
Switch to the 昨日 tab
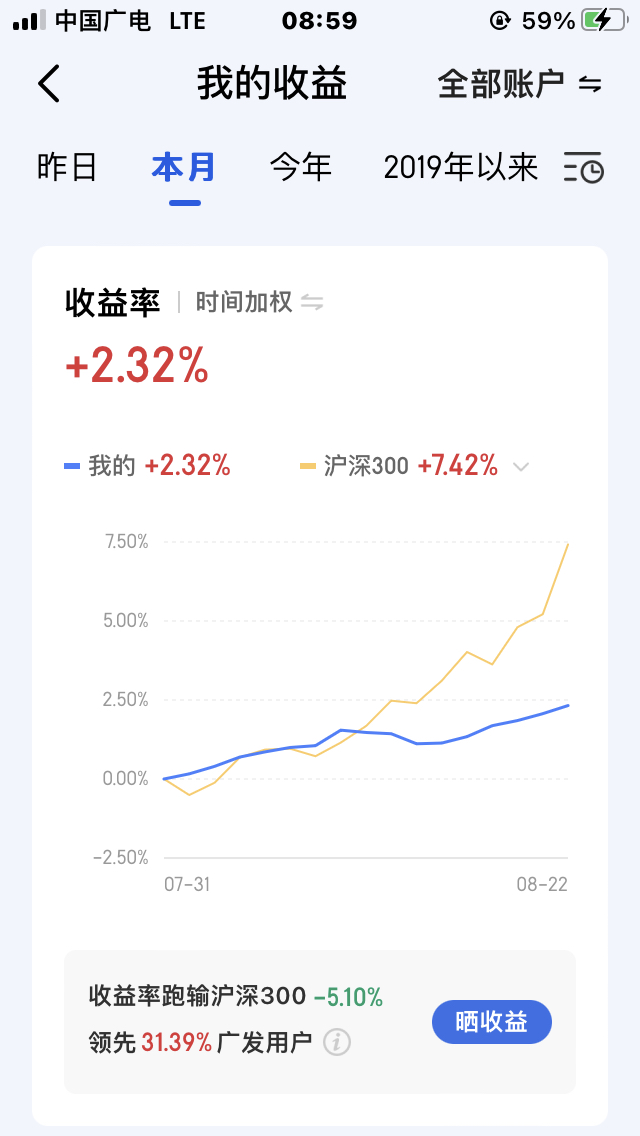[67, 167]
